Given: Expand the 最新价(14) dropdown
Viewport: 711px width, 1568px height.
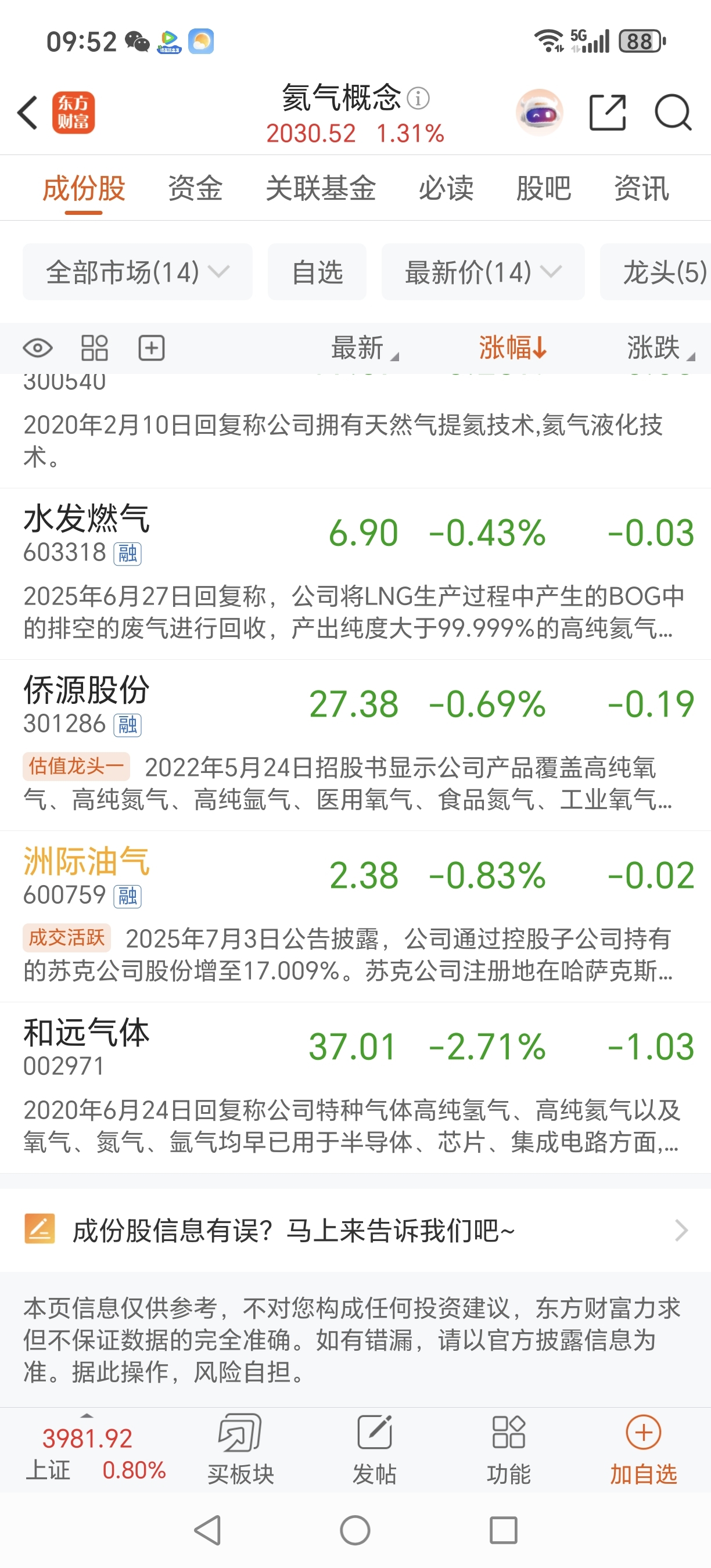Looking at the screenshot, I should 483,272.
